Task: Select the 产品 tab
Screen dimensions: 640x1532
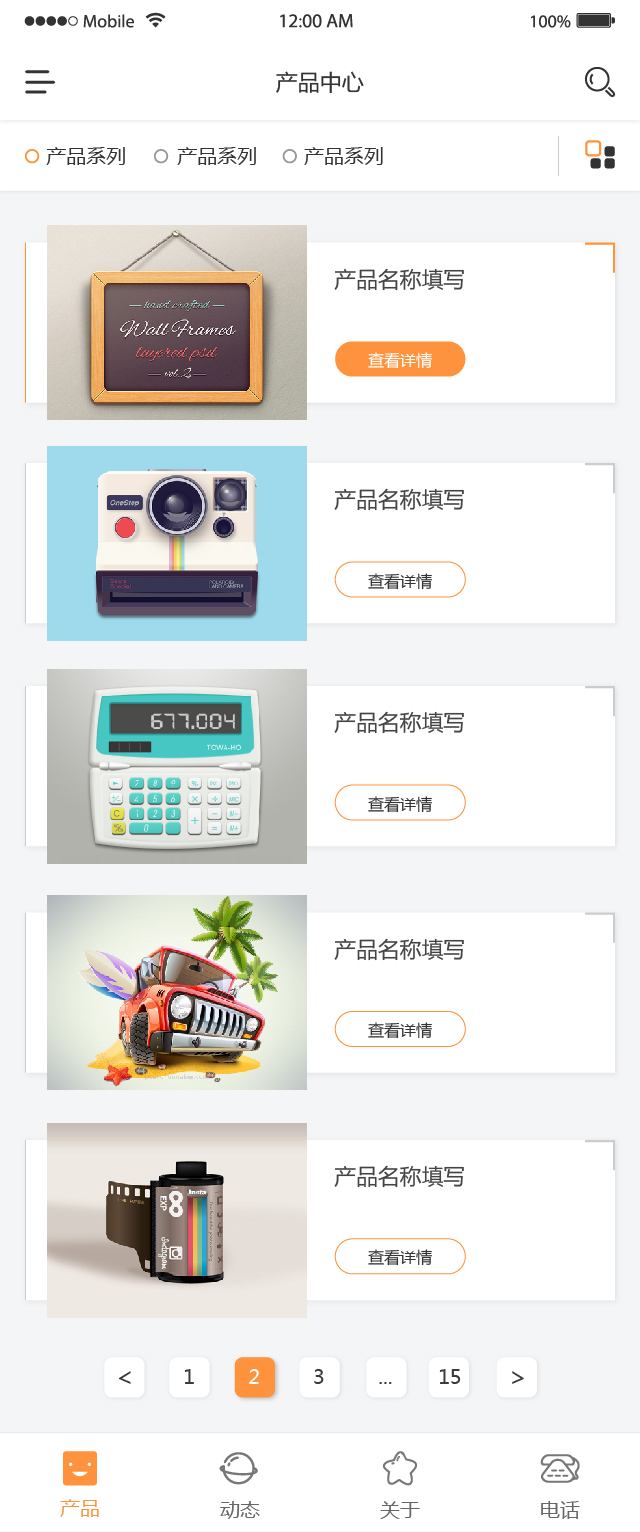Action: tap(80, 1485)
